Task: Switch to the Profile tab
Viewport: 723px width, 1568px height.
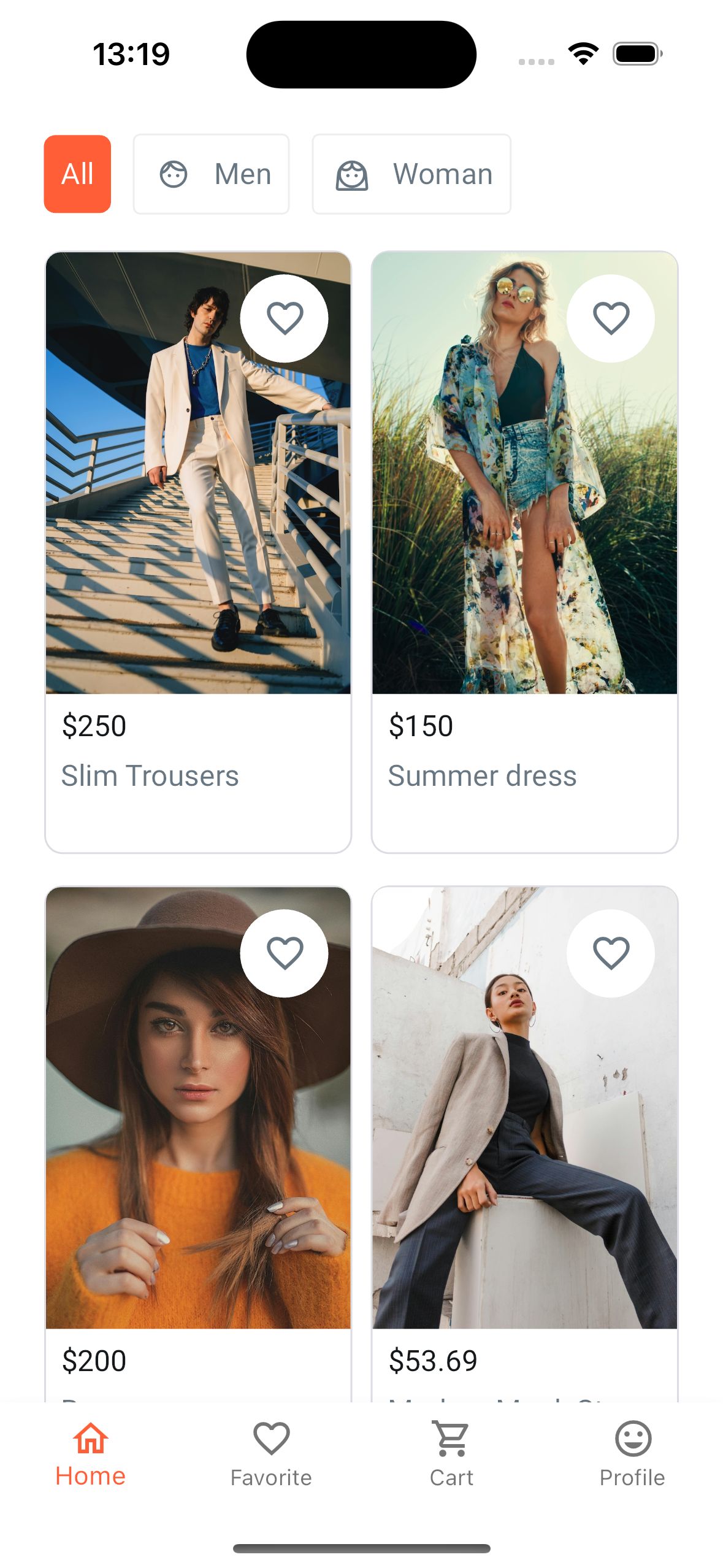Action: [632, 1454]
